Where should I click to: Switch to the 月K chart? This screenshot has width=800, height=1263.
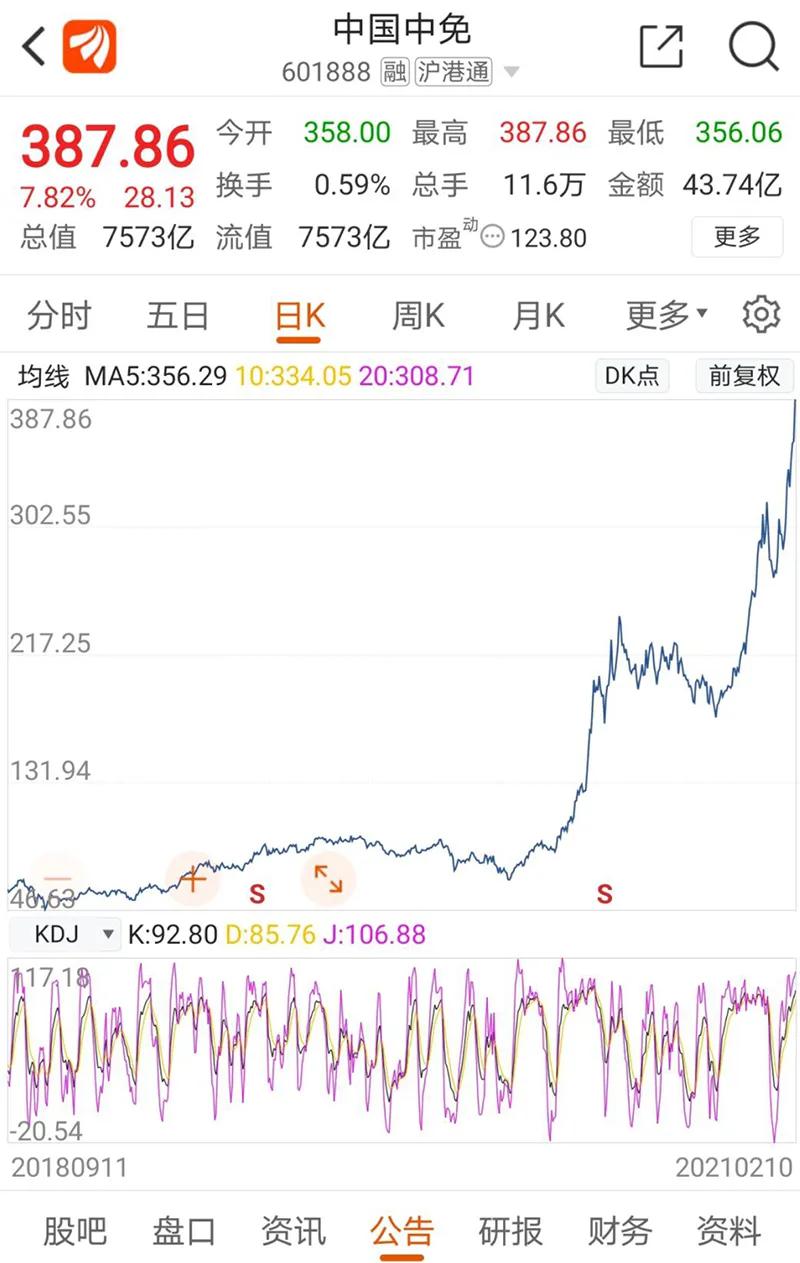coord(538,316)
